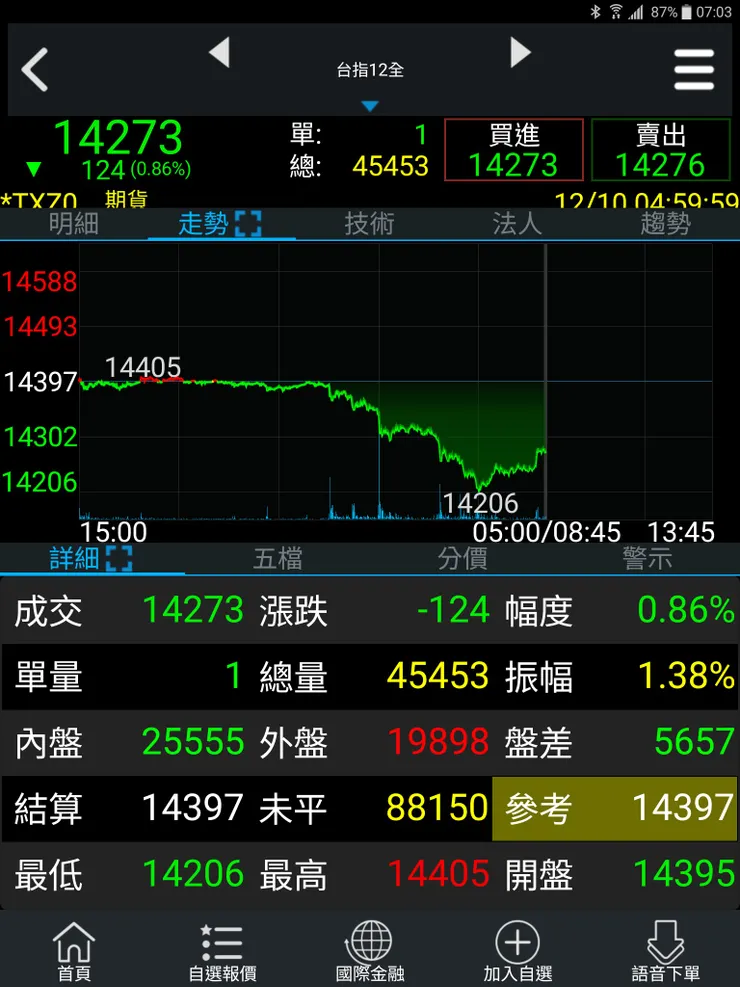Go to 首頁 home
Viewport: 740px width, 987px height.
click(74, 950)
